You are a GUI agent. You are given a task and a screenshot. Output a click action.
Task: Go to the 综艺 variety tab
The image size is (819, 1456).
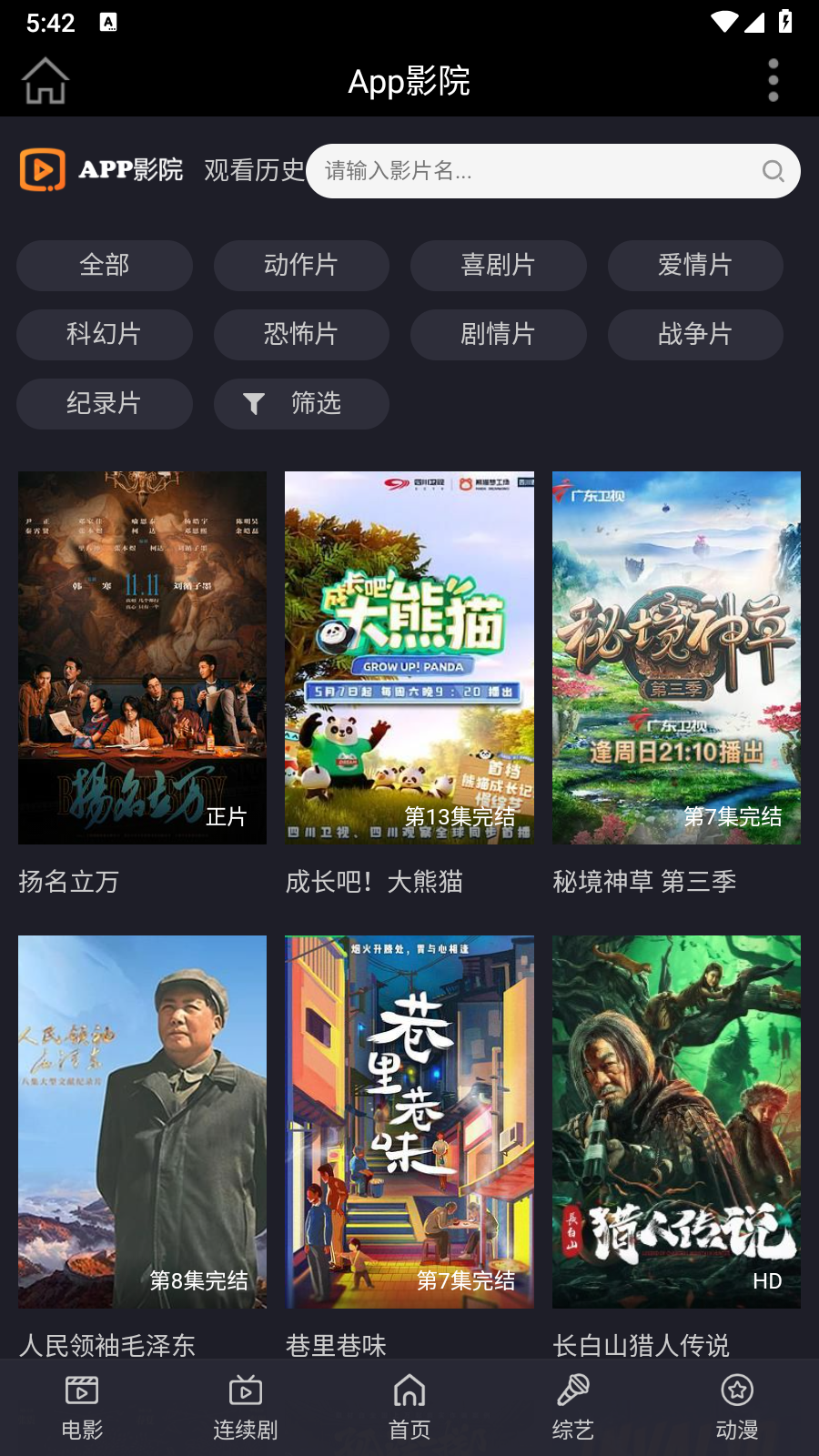pos(573,1408)
